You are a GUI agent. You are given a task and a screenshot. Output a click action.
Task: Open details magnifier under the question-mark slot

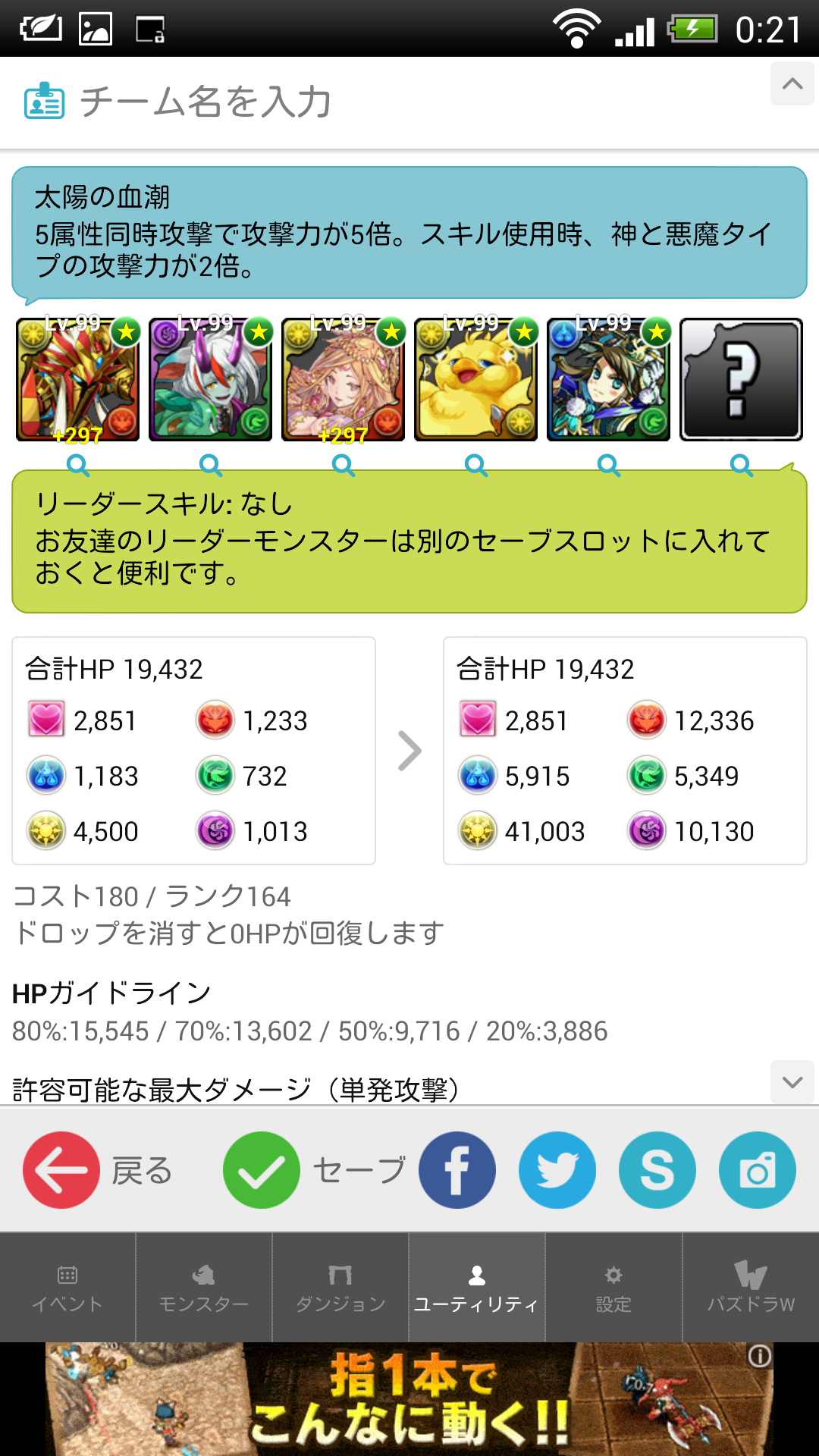tap(742, 466)
